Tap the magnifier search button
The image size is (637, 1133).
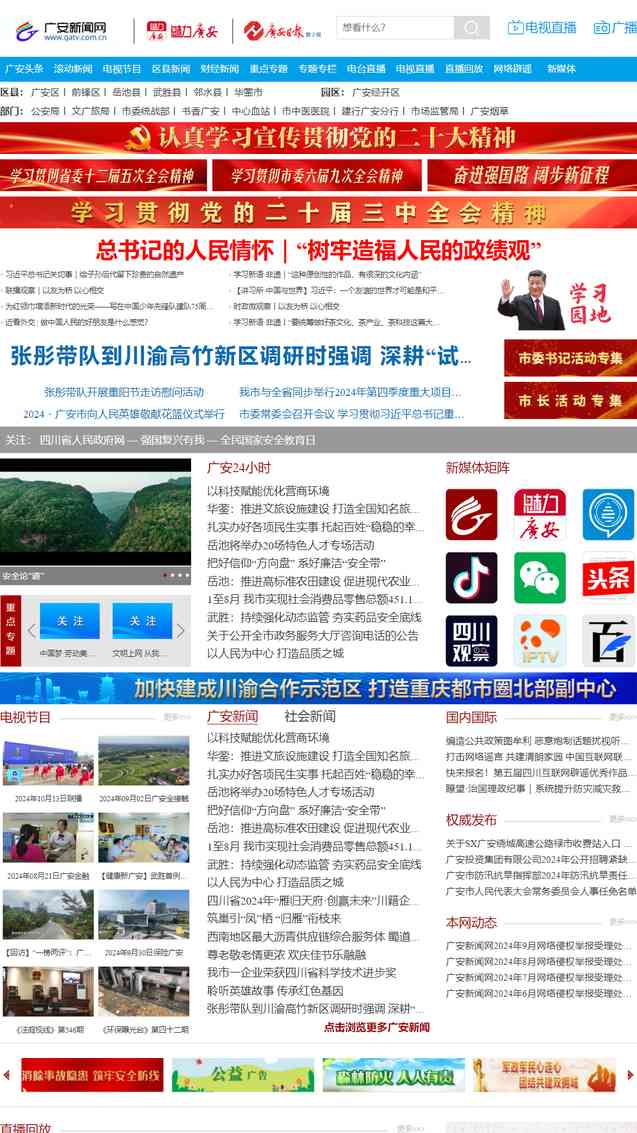472,27
